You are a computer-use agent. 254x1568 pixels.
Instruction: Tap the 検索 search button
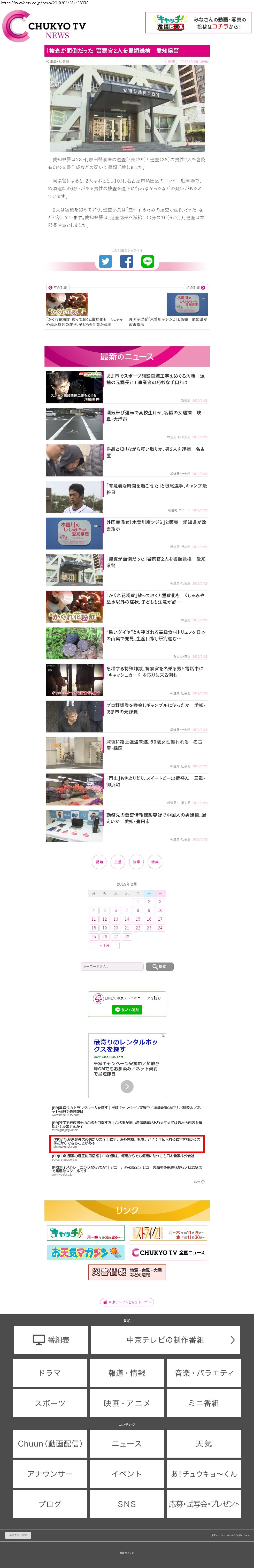(160, 966)
